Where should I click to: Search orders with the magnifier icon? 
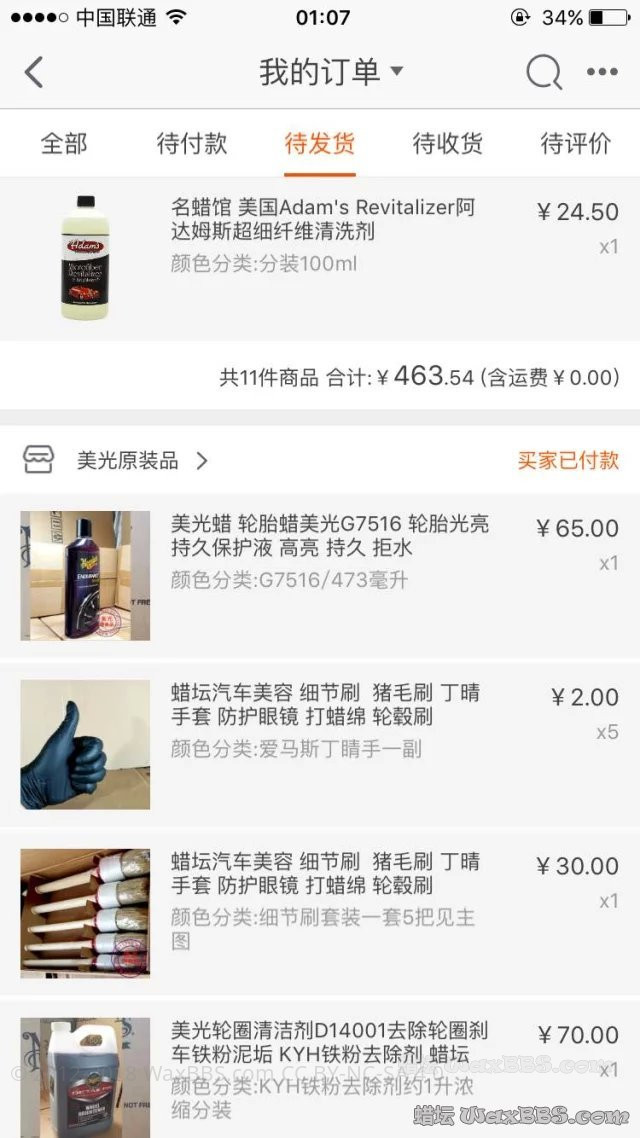click(x=544, y=72)
